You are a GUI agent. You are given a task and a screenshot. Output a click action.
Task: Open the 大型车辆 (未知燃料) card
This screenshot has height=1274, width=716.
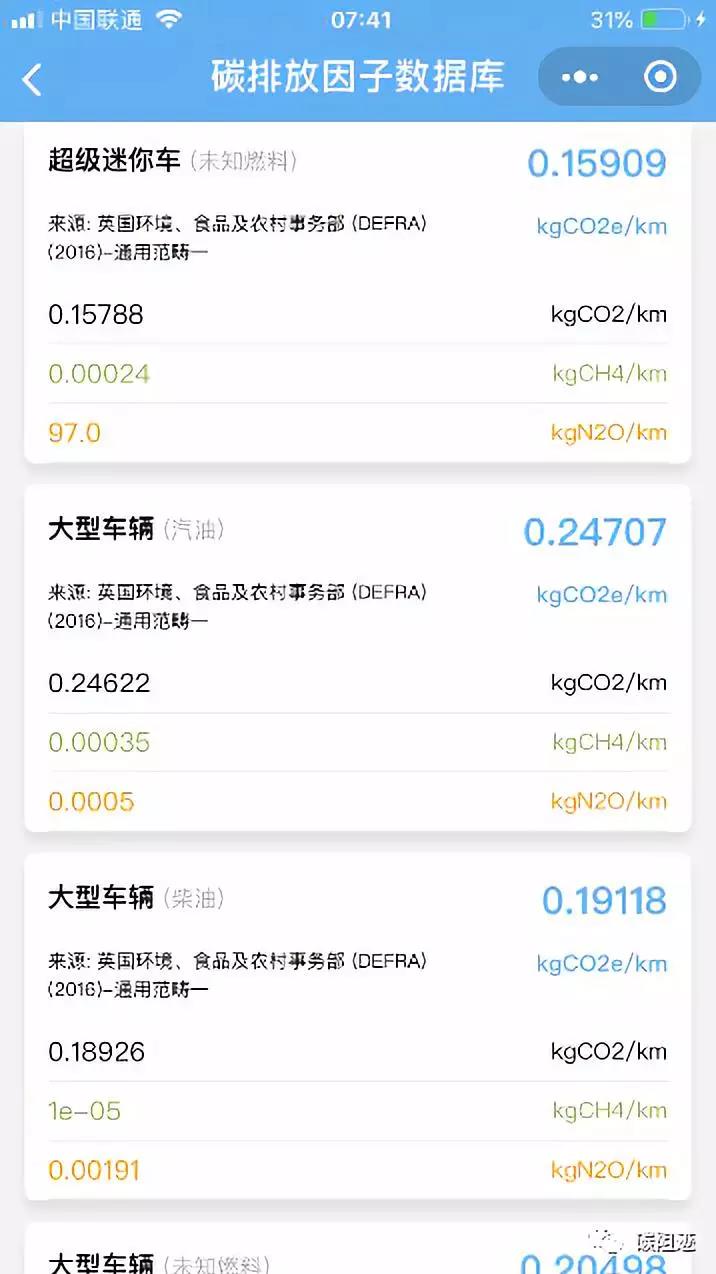click(x=358, y=1248)
